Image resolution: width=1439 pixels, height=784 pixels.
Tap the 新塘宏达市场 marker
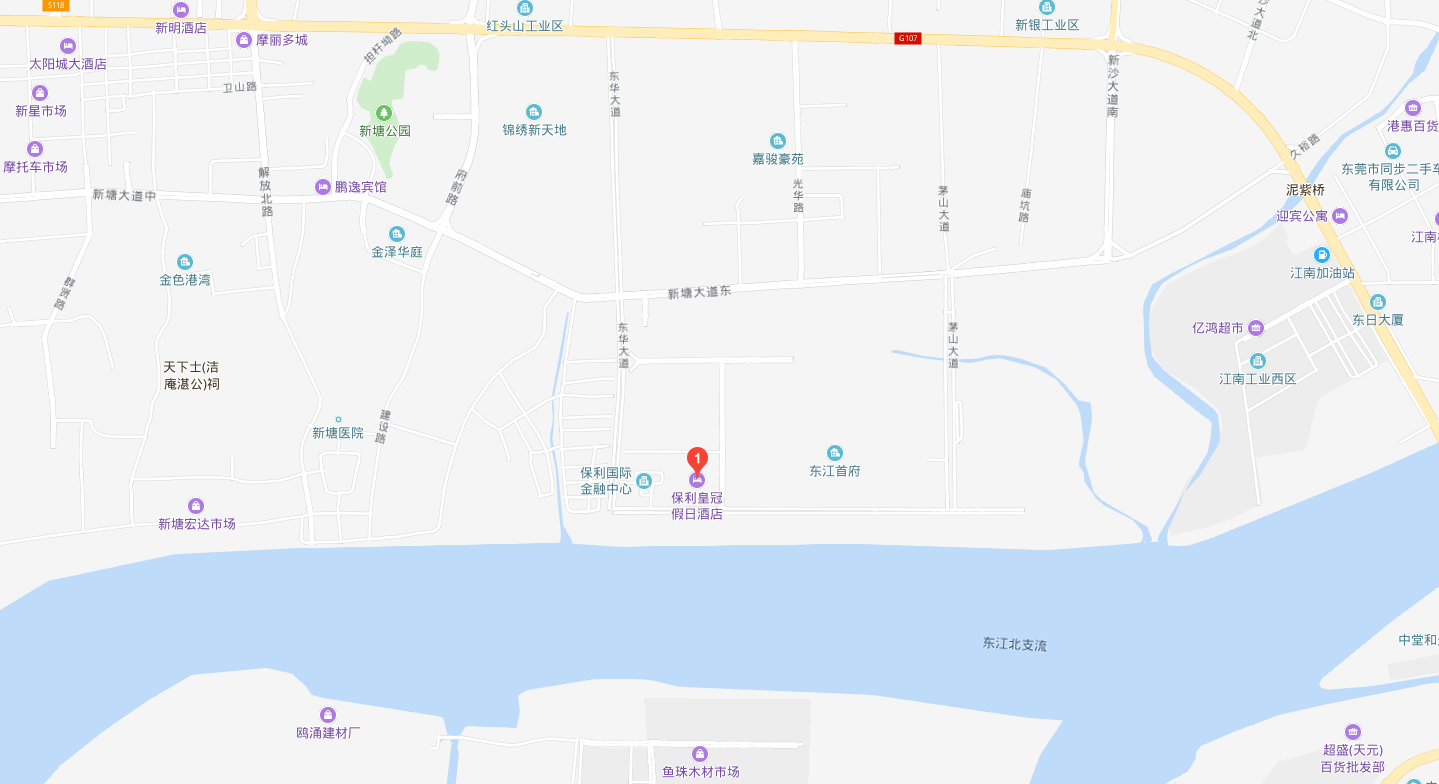coord(196,506)
